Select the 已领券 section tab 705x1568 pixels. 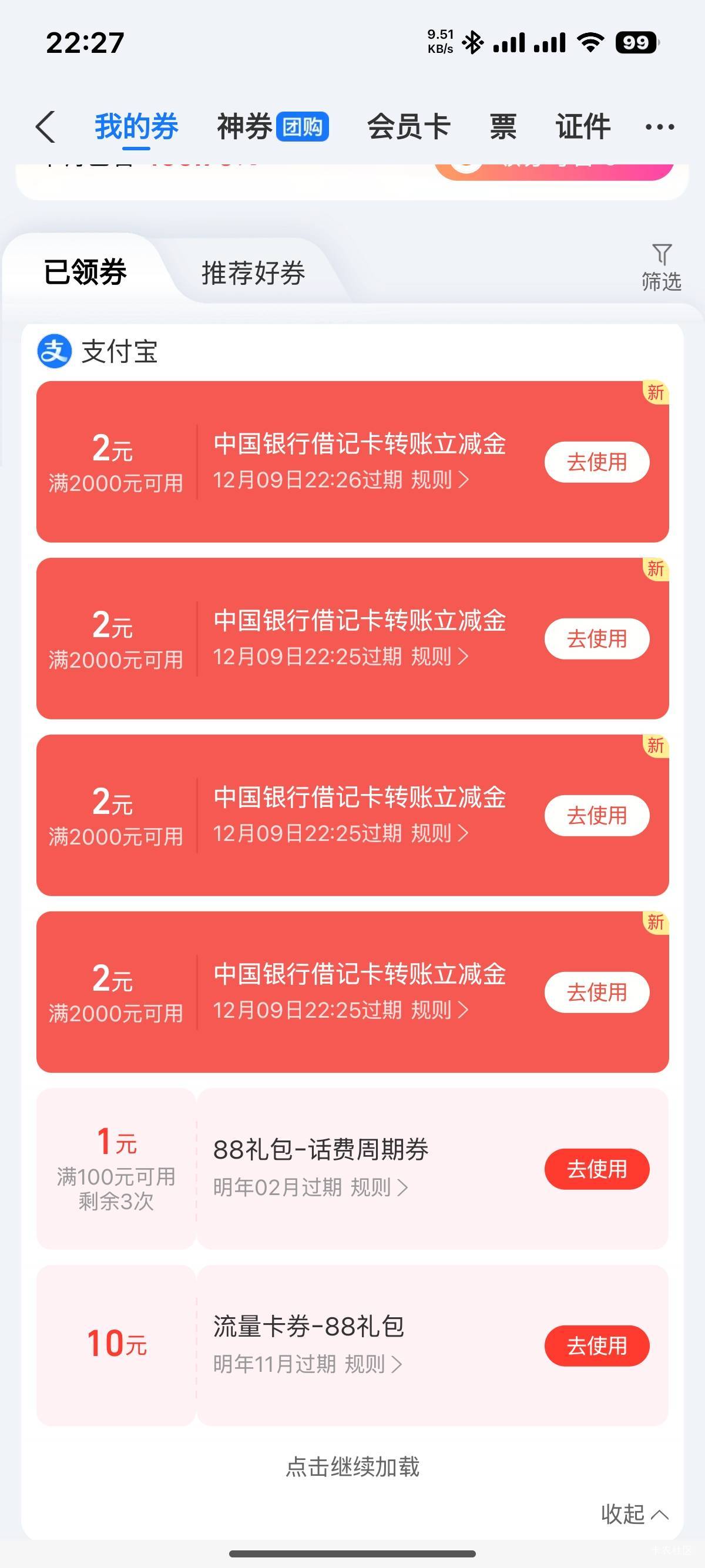coord(85,271)
